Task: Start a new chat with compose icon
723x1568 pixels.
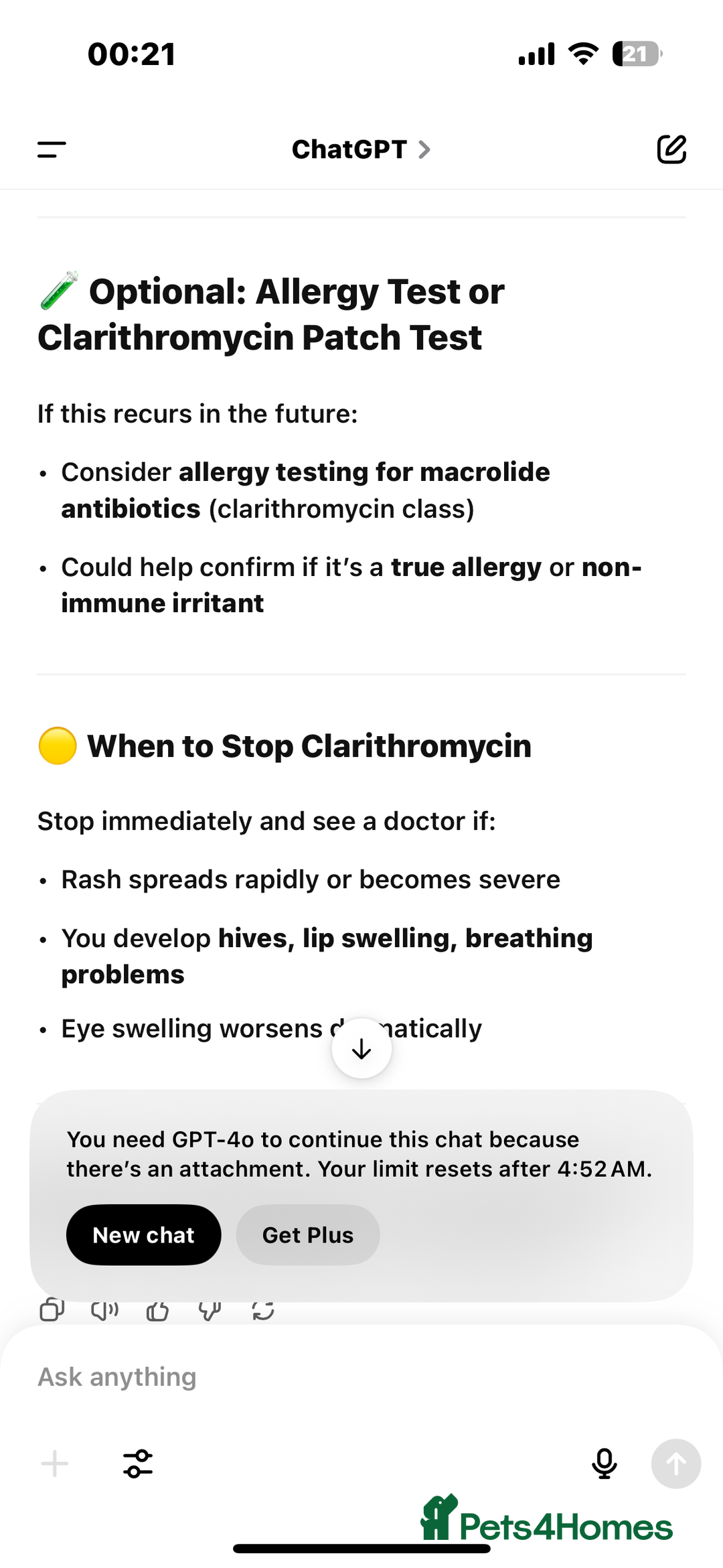Action: click(x=671, y=149)
